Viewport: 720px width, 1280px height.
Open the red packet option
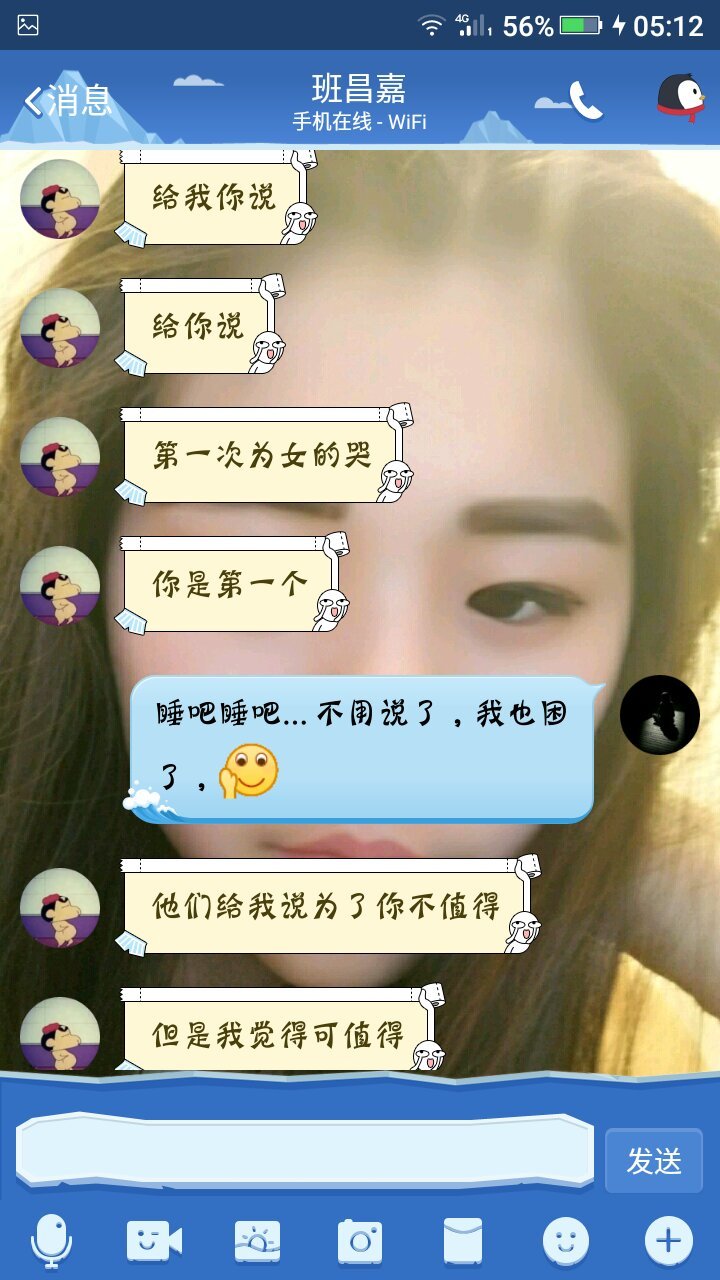(x=463, y=1242)
